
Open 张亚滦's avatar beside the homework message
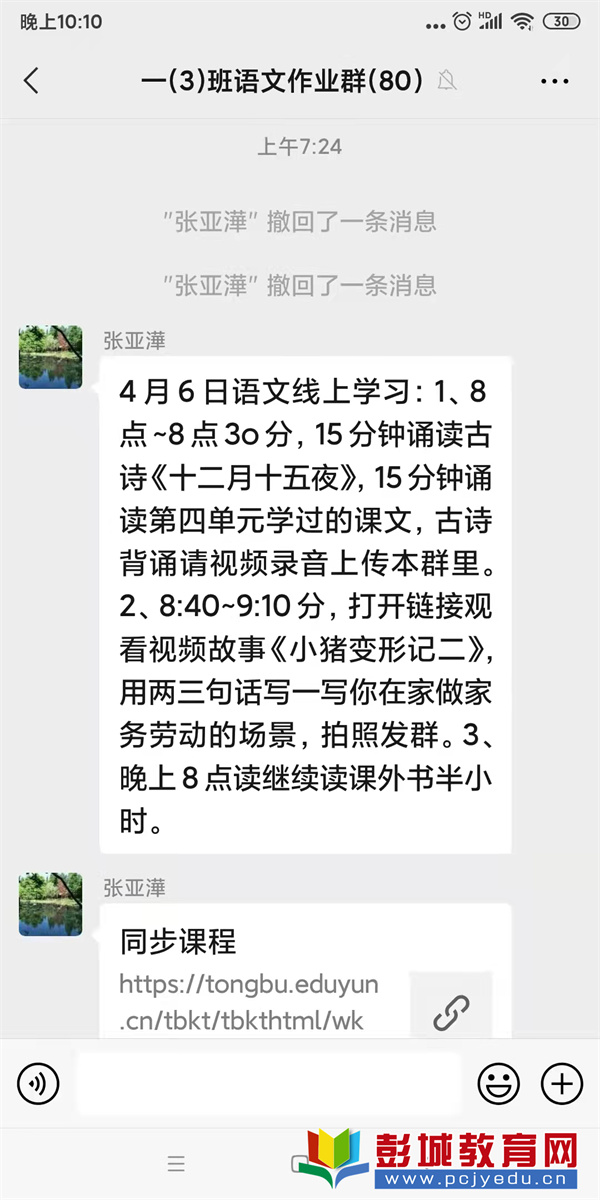[51, 357]
